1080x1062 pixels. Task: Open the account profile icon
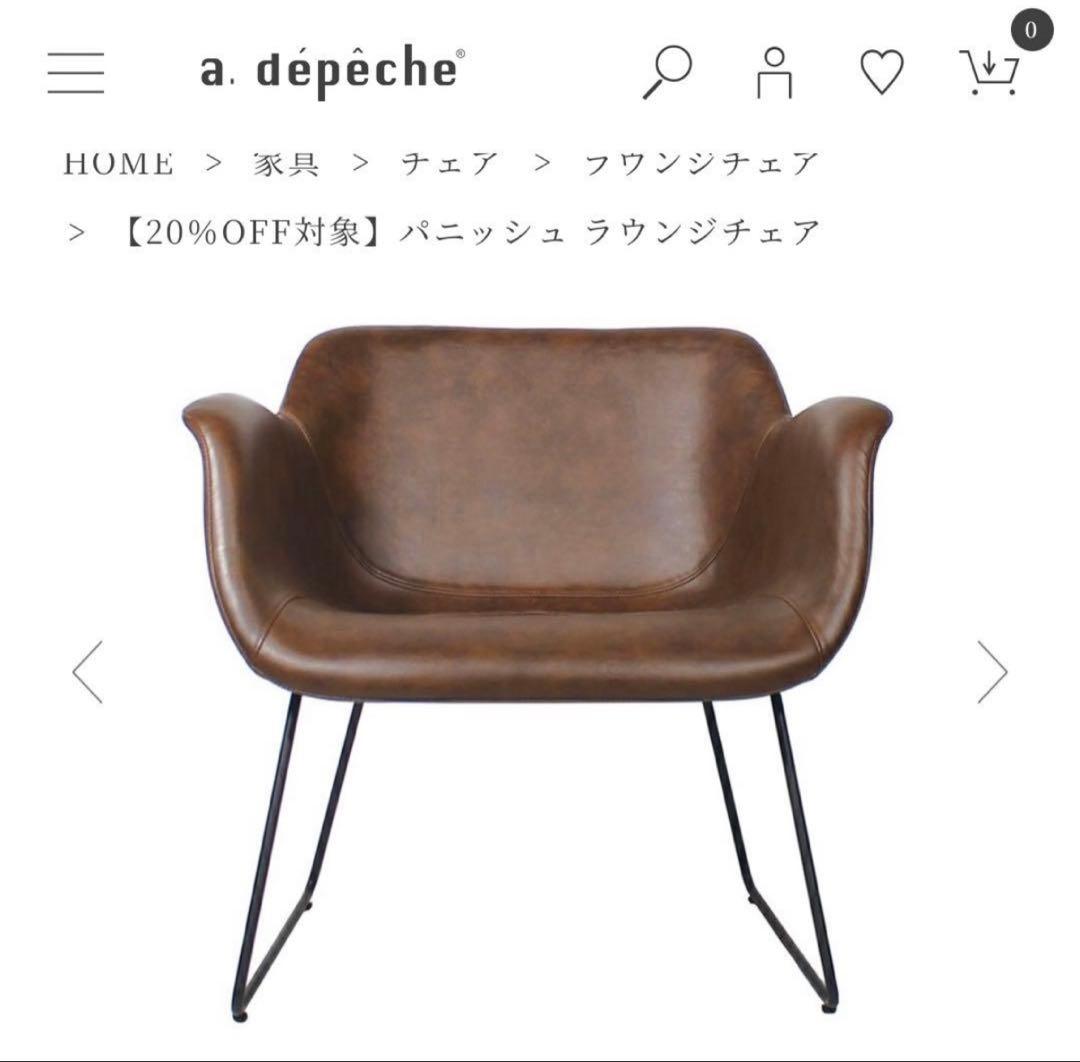[x=774, y=72]
